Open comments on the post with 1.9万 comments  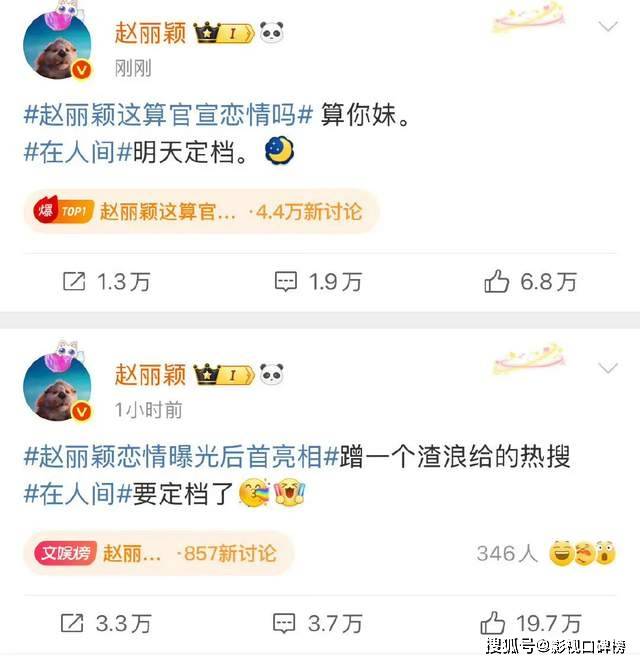[318, 282]
